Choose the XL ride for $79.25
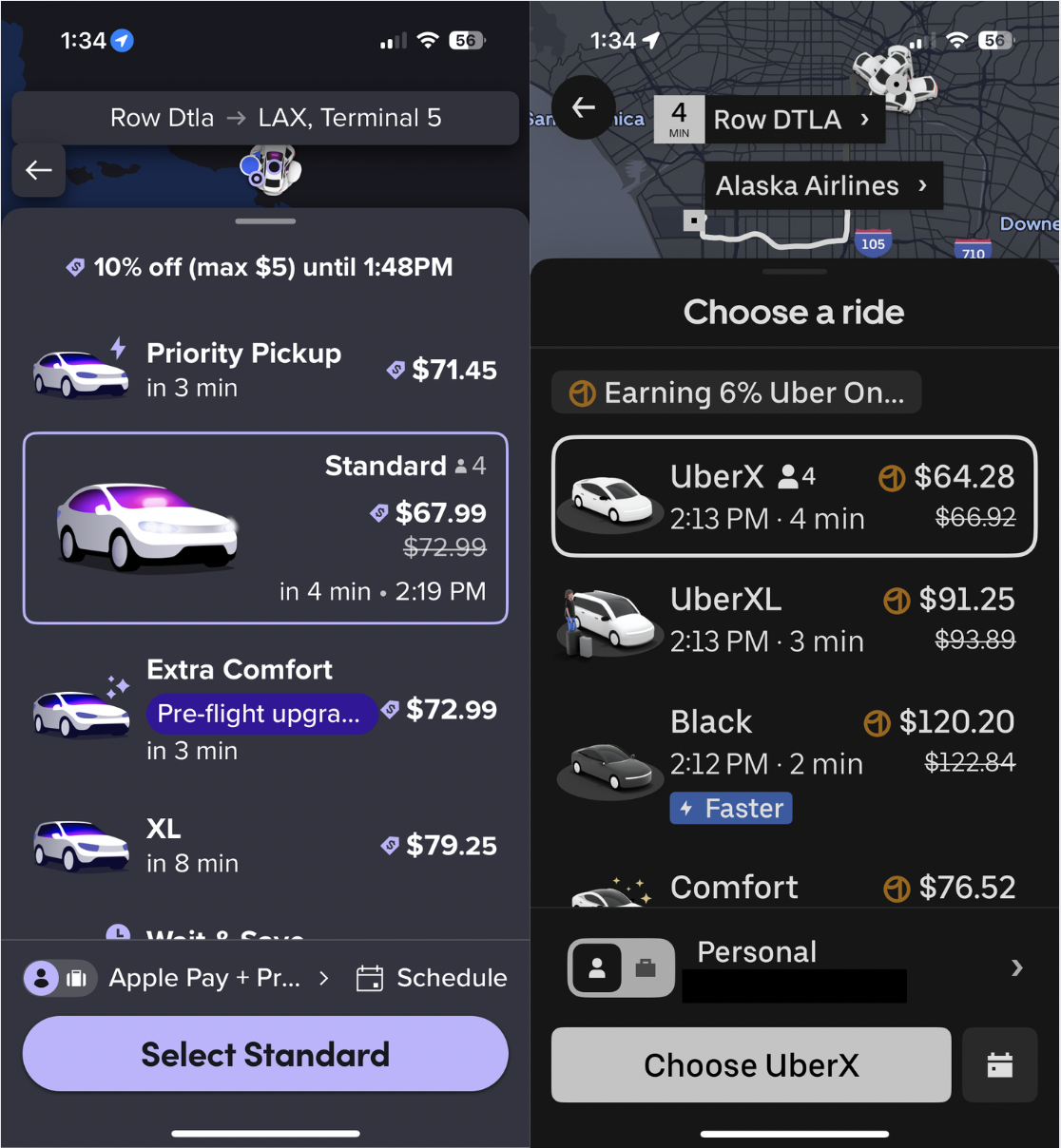The image size is (1061, 1148). click(x=265, y=845)
